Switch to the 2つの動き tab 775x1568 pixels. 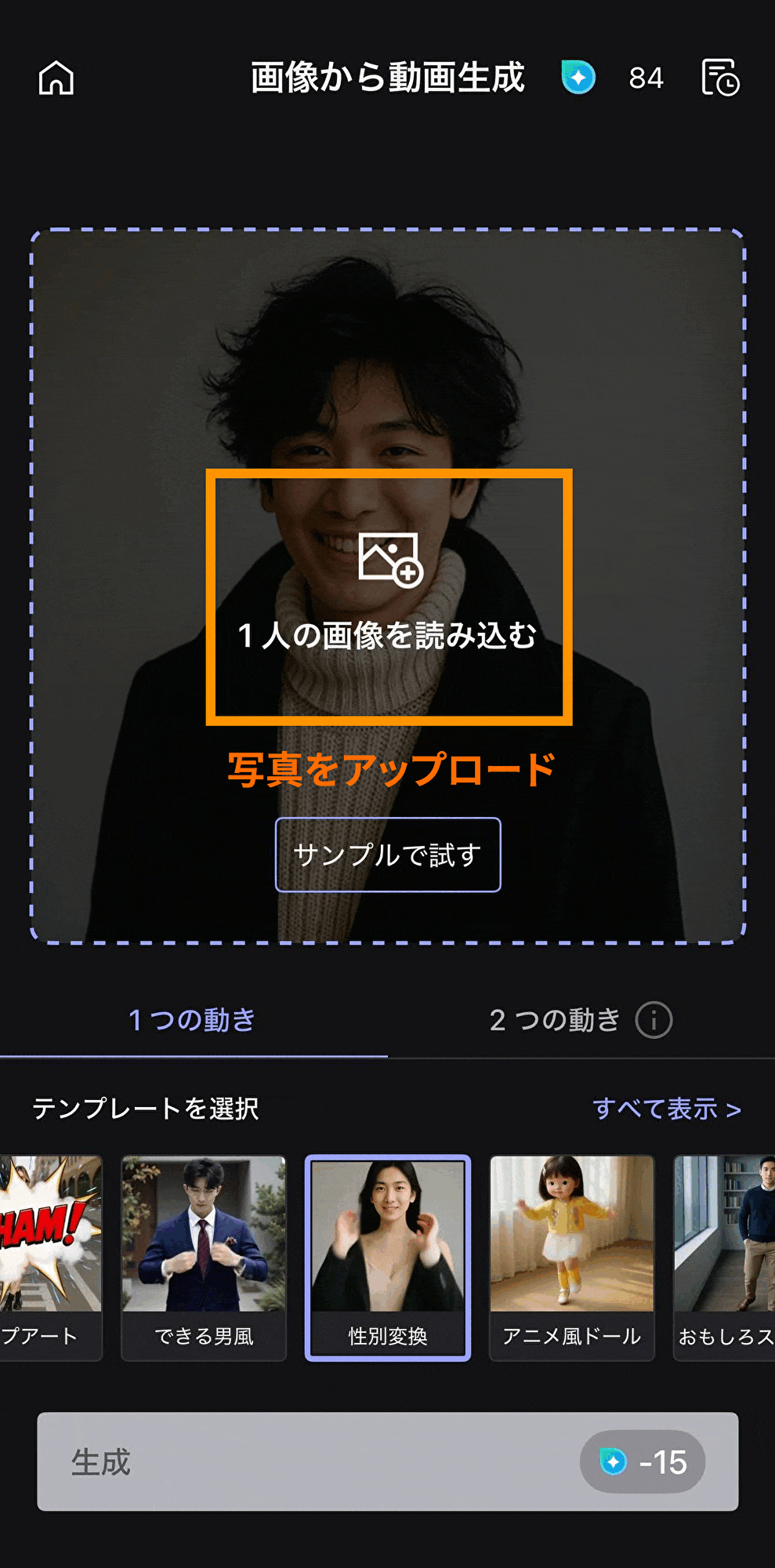pos(554,1020)
